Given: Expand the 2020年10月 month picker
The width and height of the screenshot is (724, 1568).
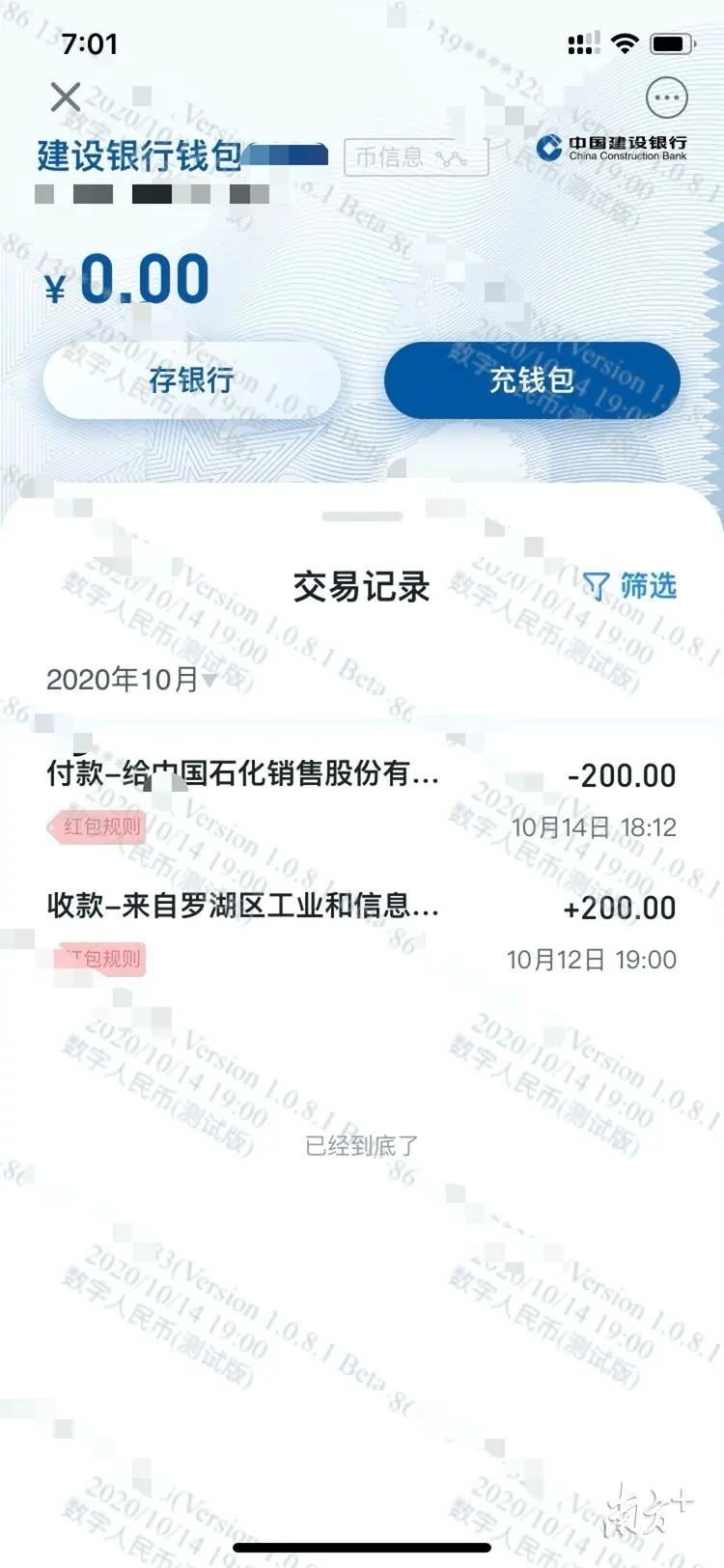Looking at the screenshot, I should point(131,680).
